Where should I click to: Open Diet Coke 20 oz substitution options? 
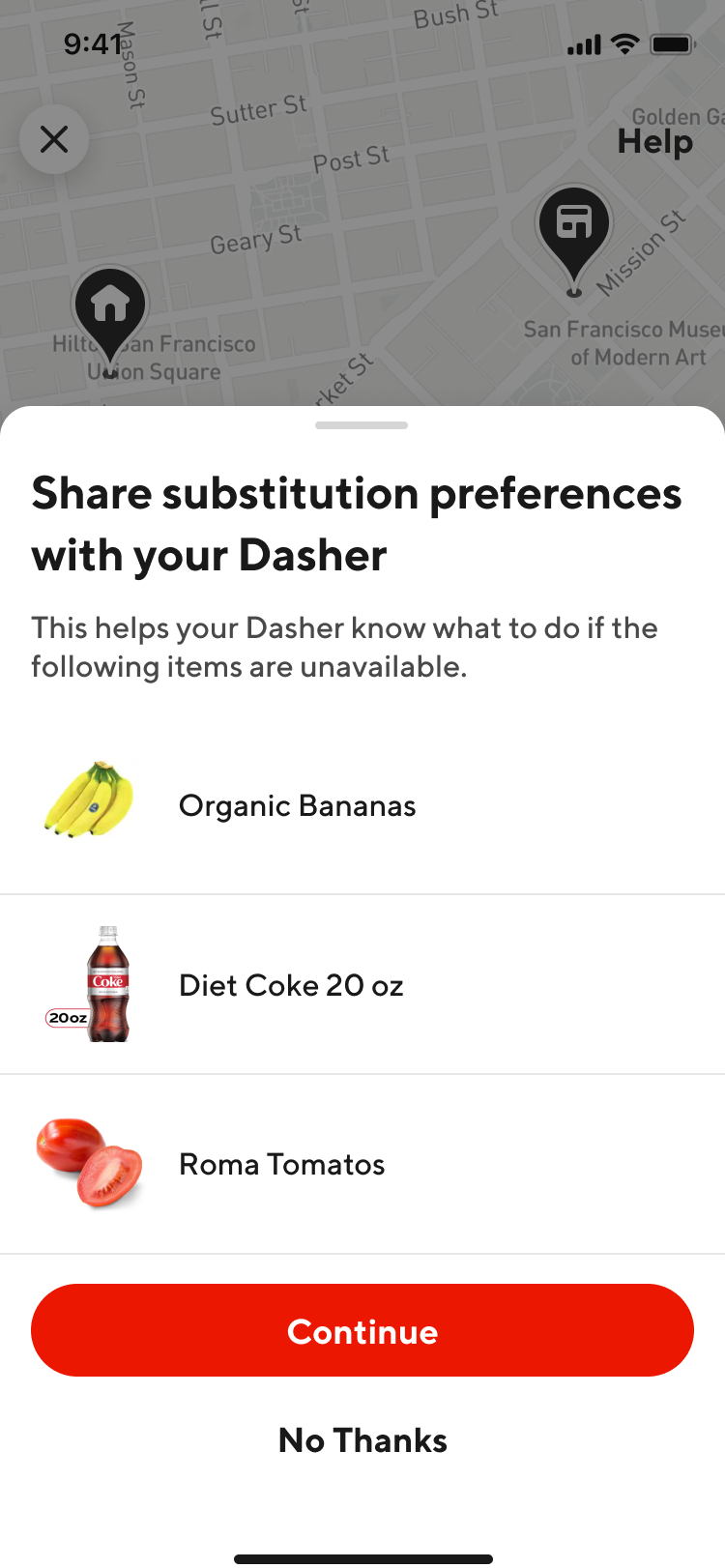point(362,984)
